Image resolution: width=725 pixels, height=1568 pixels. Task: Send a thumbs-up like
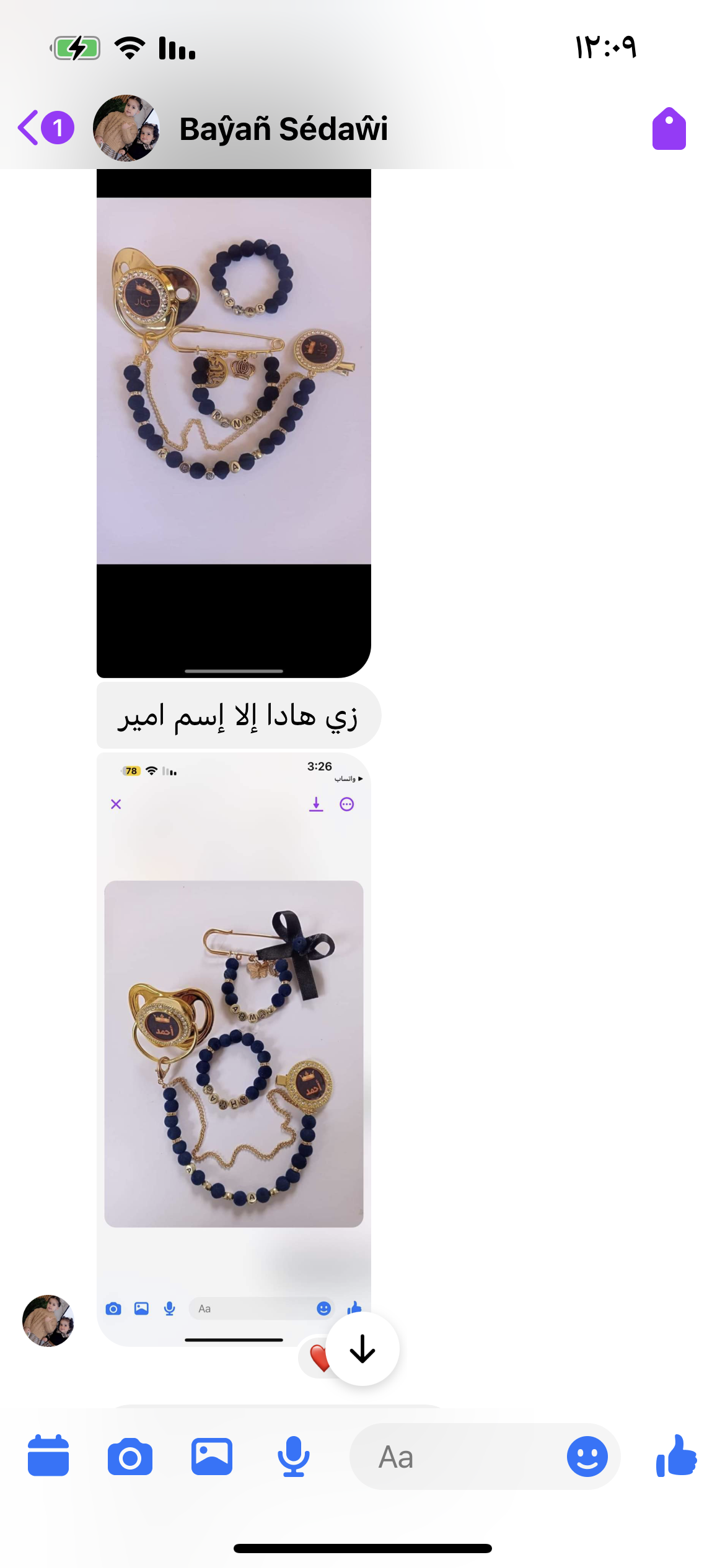point(677,1456)
